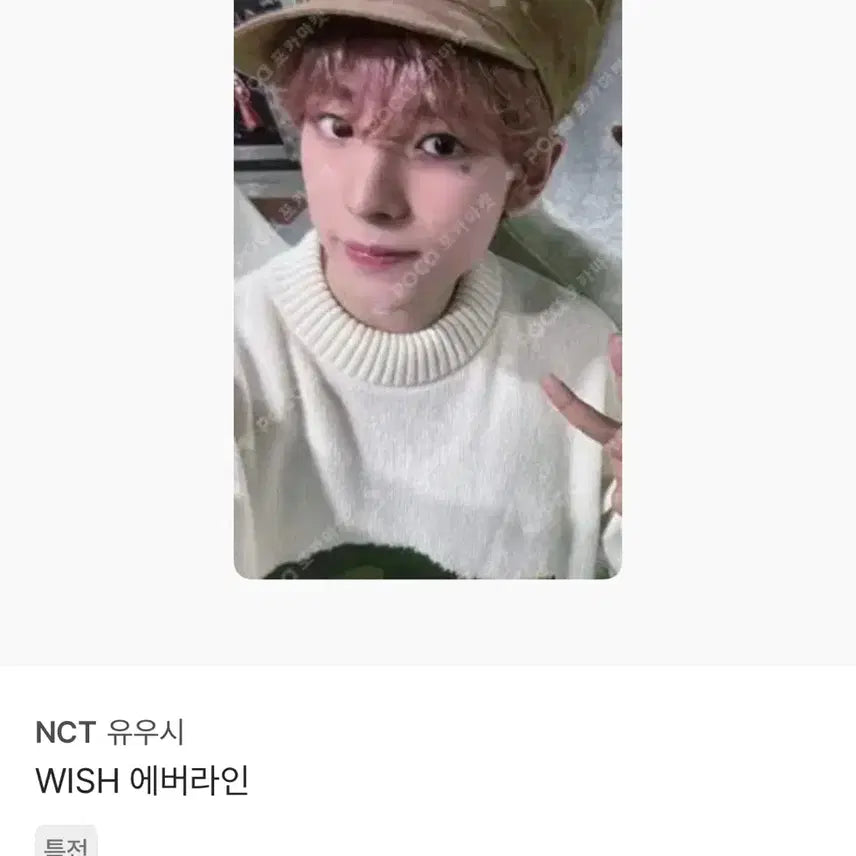
Task: Open the Yushi photocard image
Action: point(427,288)
